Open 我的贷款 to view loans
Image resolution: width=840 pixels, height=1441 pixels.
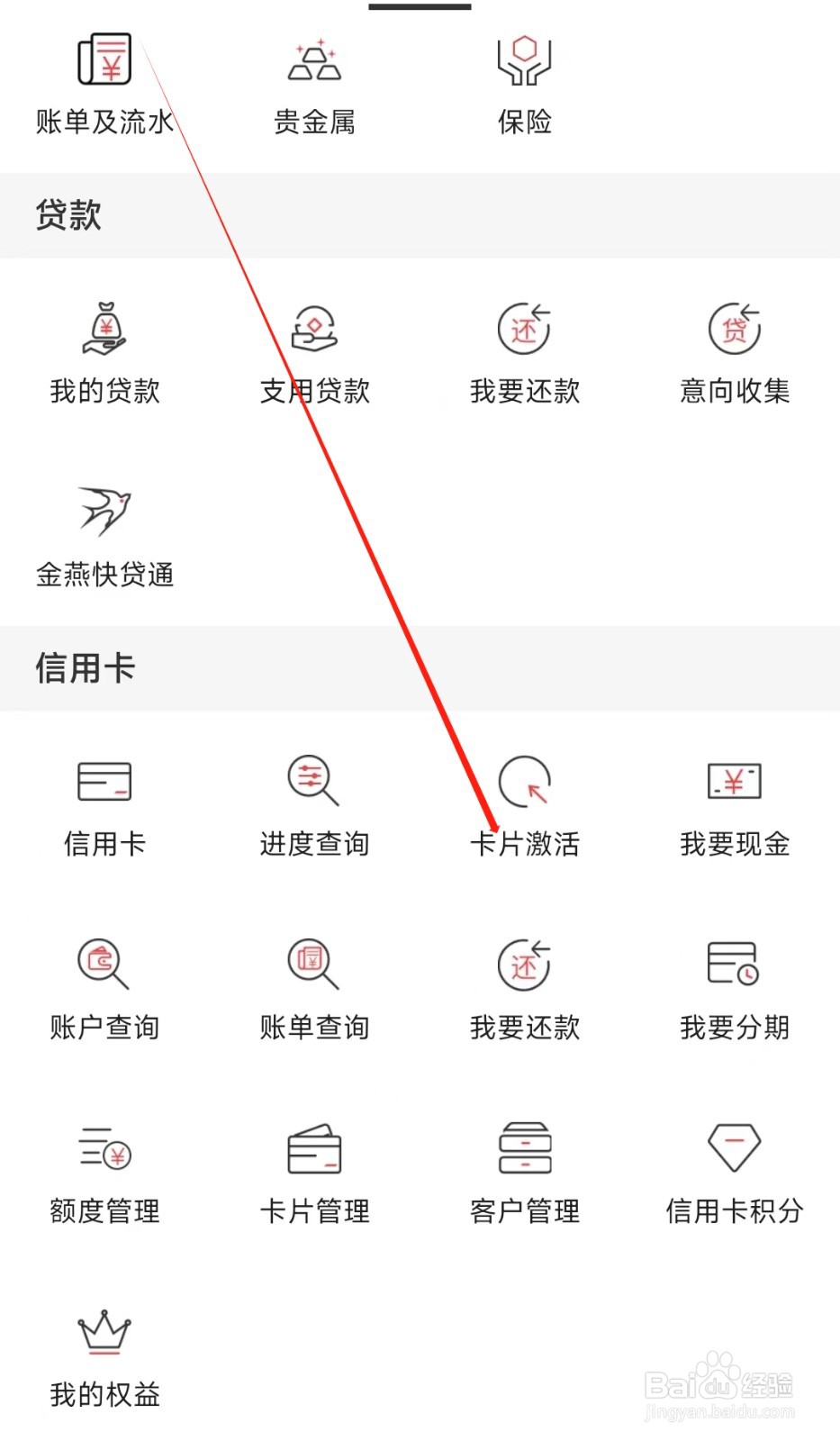[105, 351]
